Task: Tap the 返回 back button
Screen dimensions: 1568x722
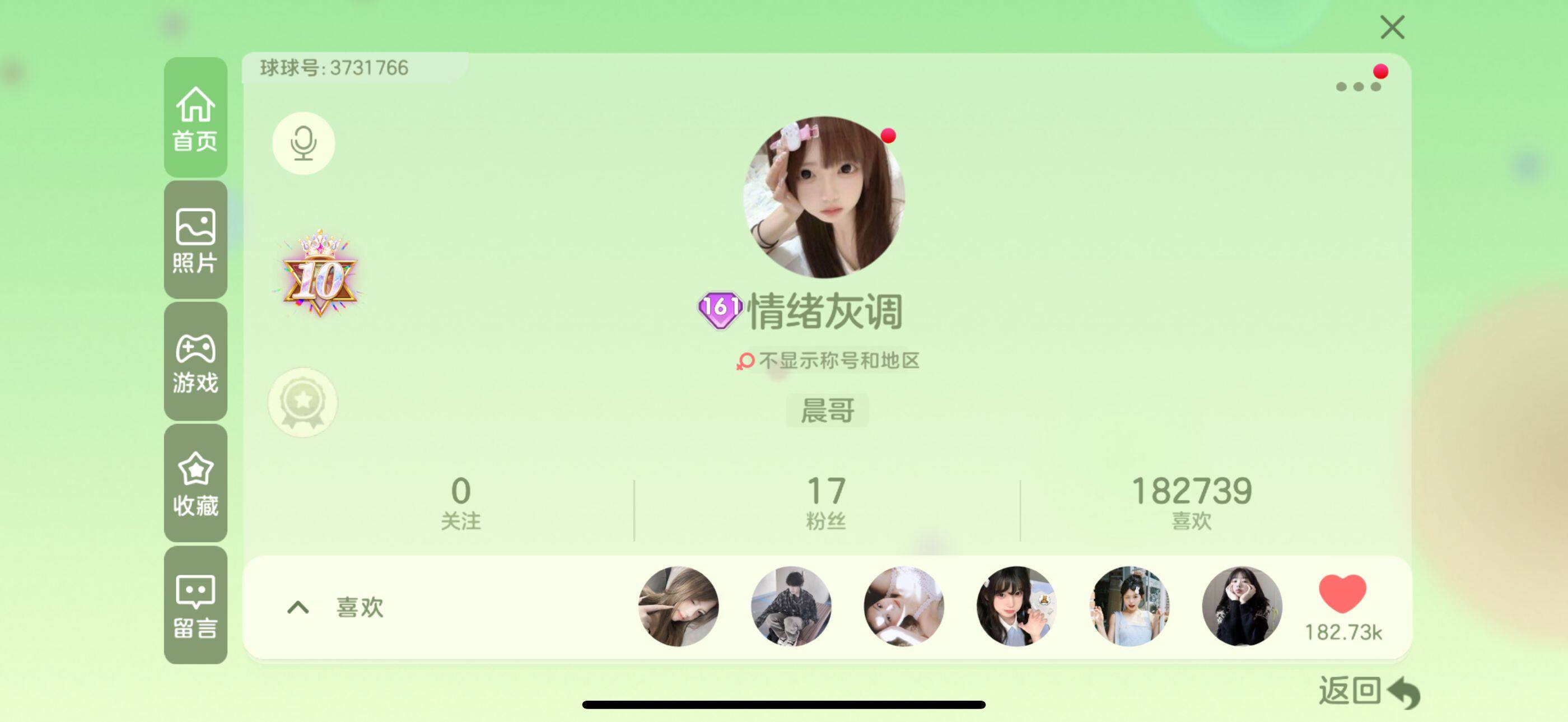Action: coord(1368,691)
